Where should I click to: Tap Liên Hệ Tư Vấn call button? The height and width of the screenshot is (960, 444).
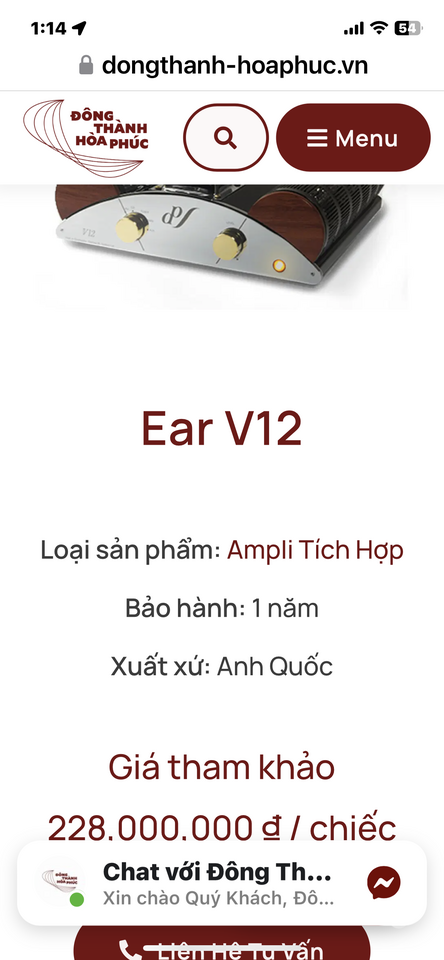point(222,943)
